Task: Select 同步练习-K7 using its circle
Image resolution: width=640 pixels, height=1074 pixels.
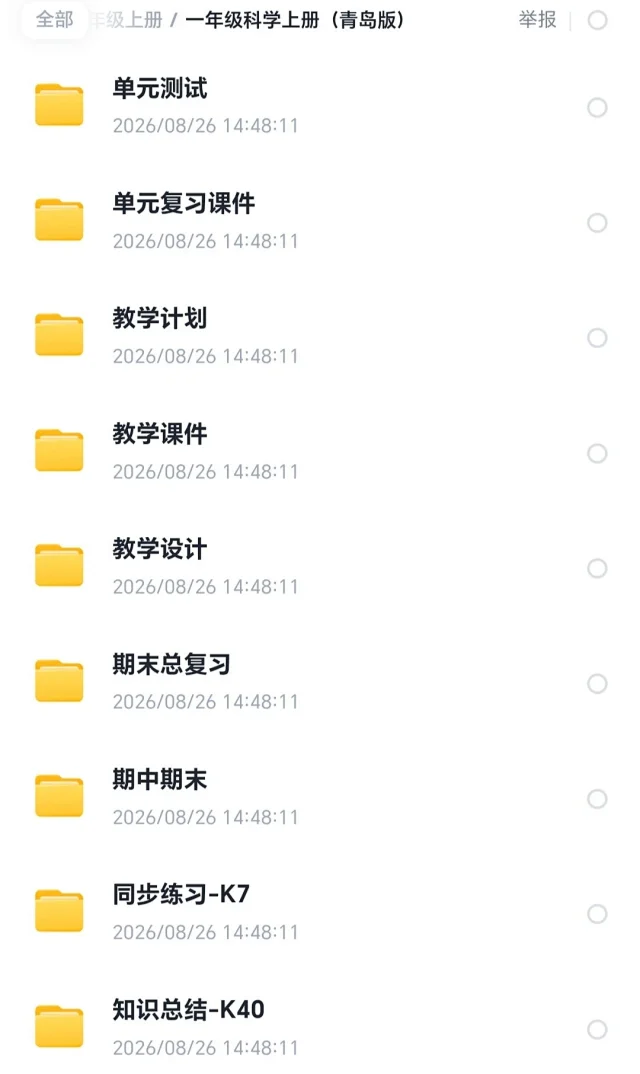Action: tap(598, 914)
